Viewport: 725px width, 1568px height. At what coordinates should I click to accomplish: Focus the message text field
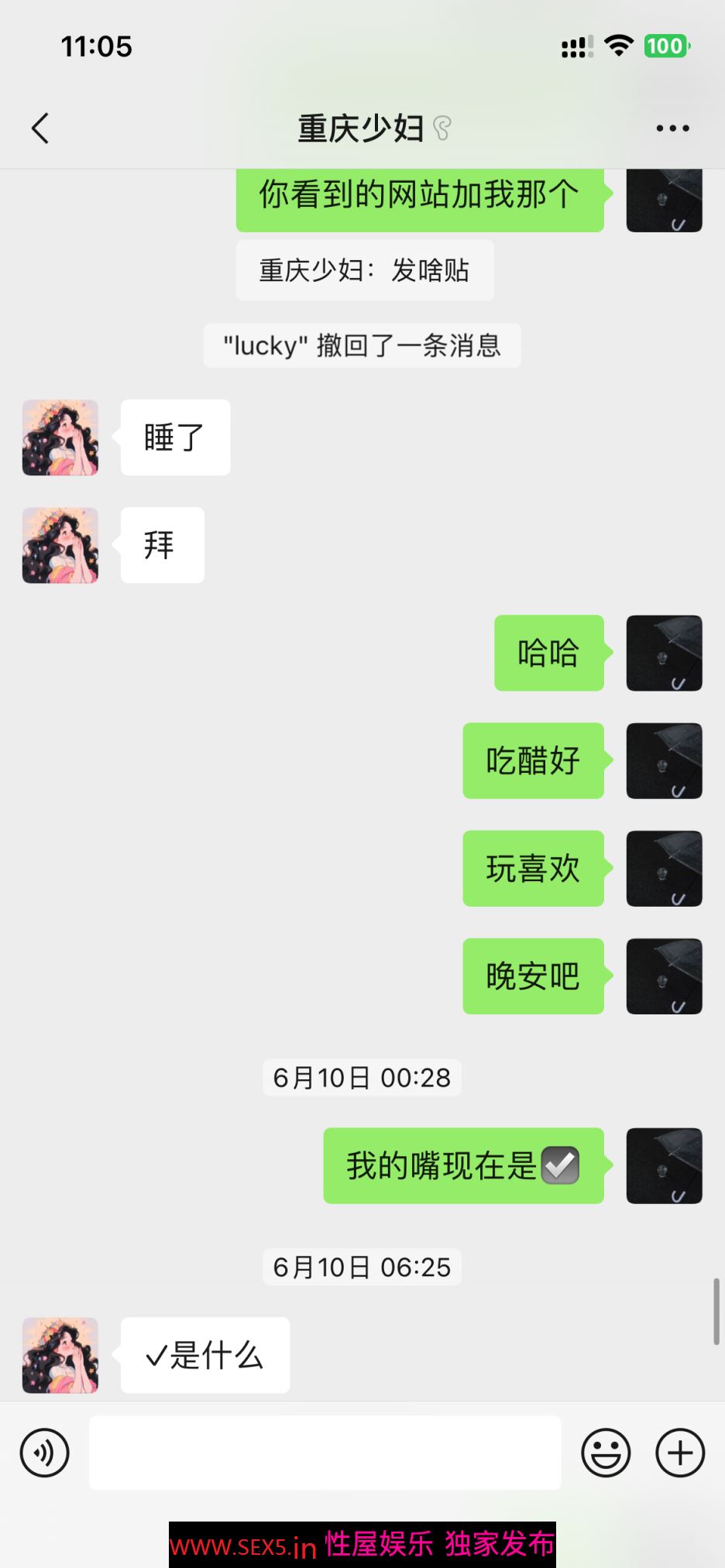[325, 1453]
